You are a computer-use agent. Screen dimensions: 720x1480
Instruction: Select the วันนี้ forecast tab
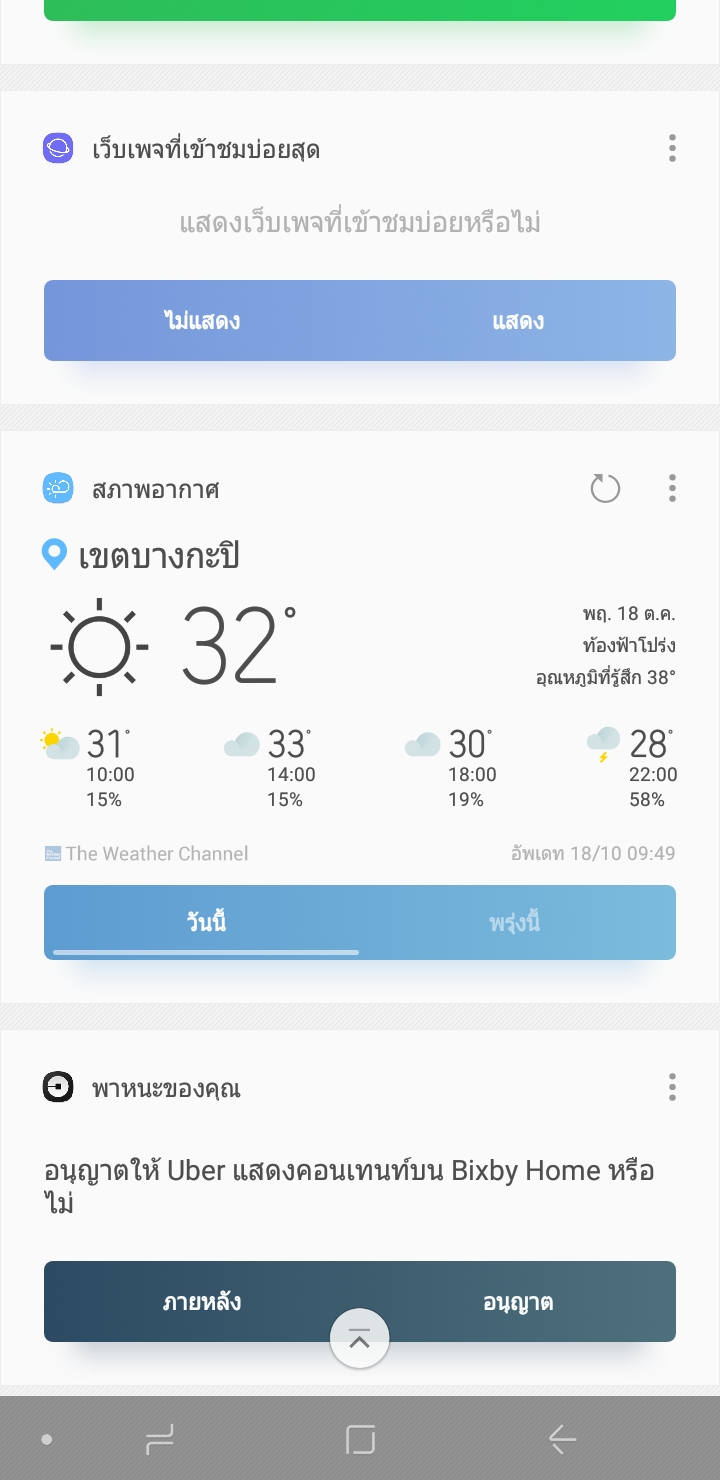click(x=206, y=922)
